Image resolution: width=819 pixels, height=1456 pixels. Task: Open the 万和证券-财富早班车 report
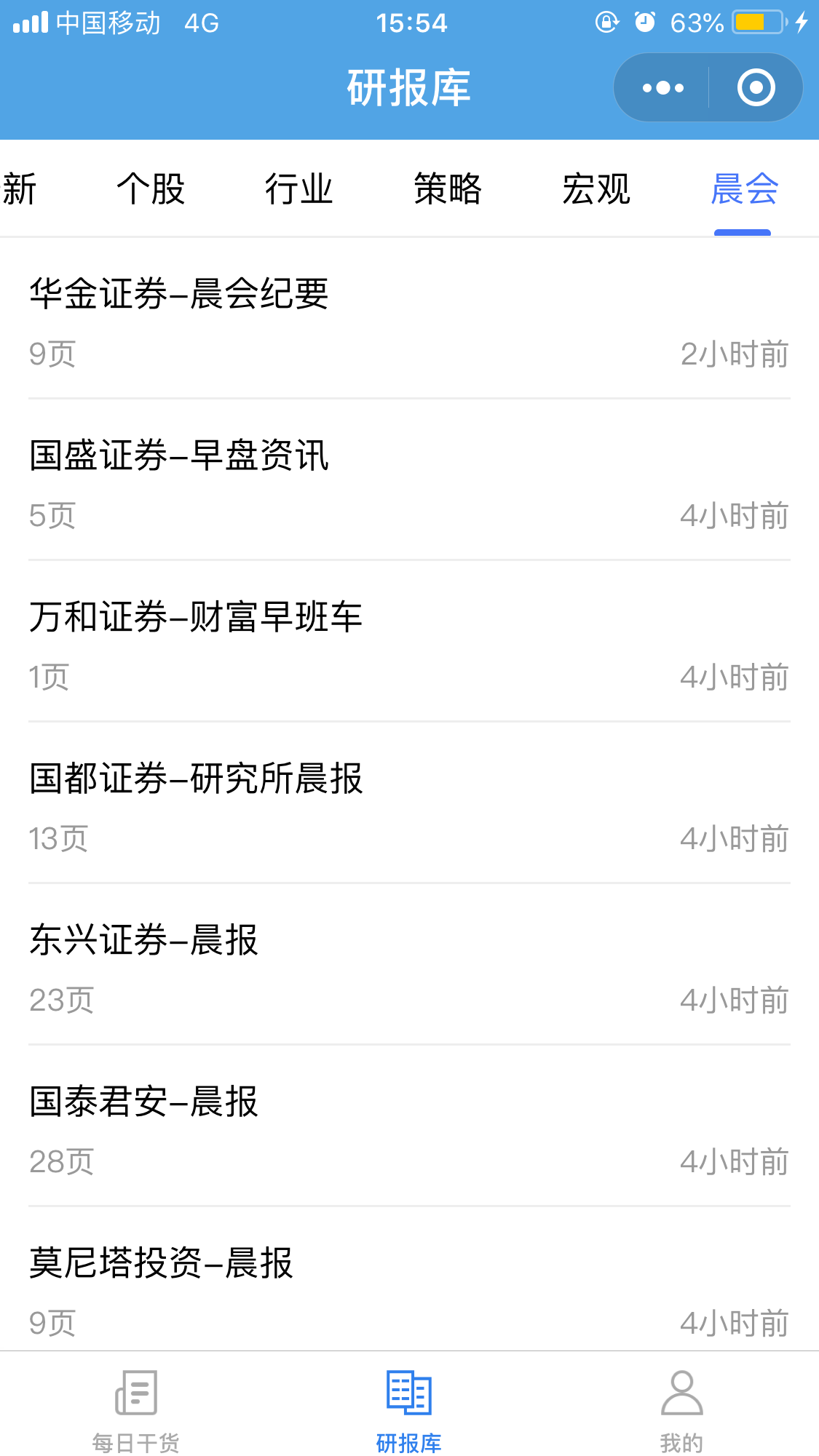[x=409, y=642]
